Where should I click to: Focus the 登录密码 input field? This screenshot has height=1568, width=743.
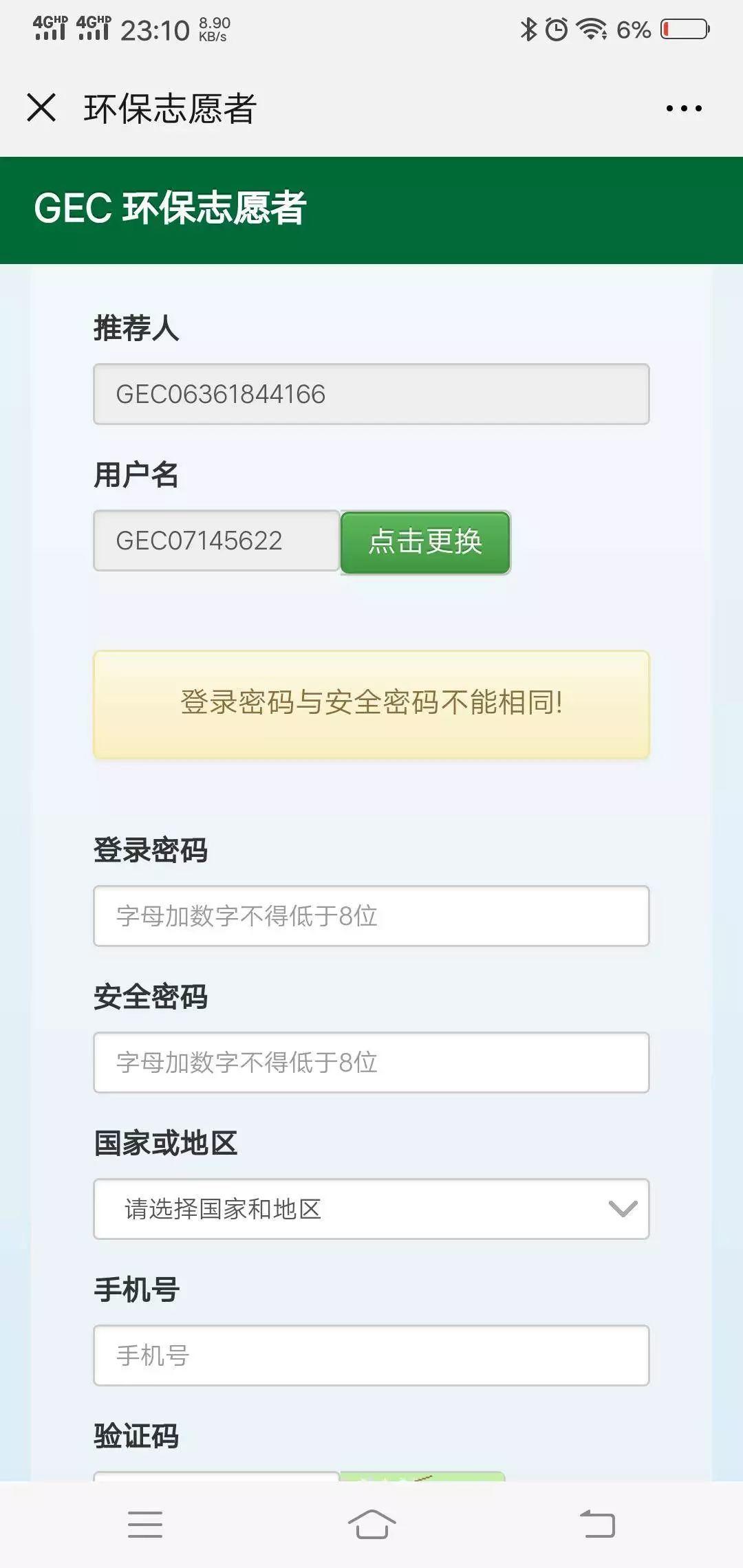371,916
